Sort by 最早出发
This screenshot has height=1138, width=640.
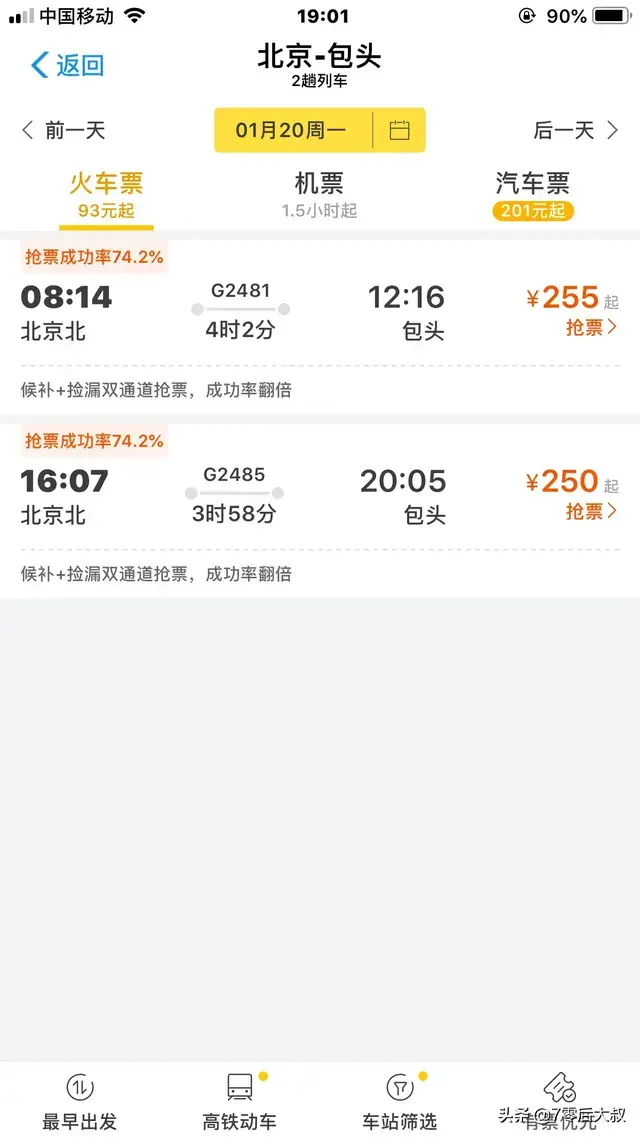(80, 1102)
